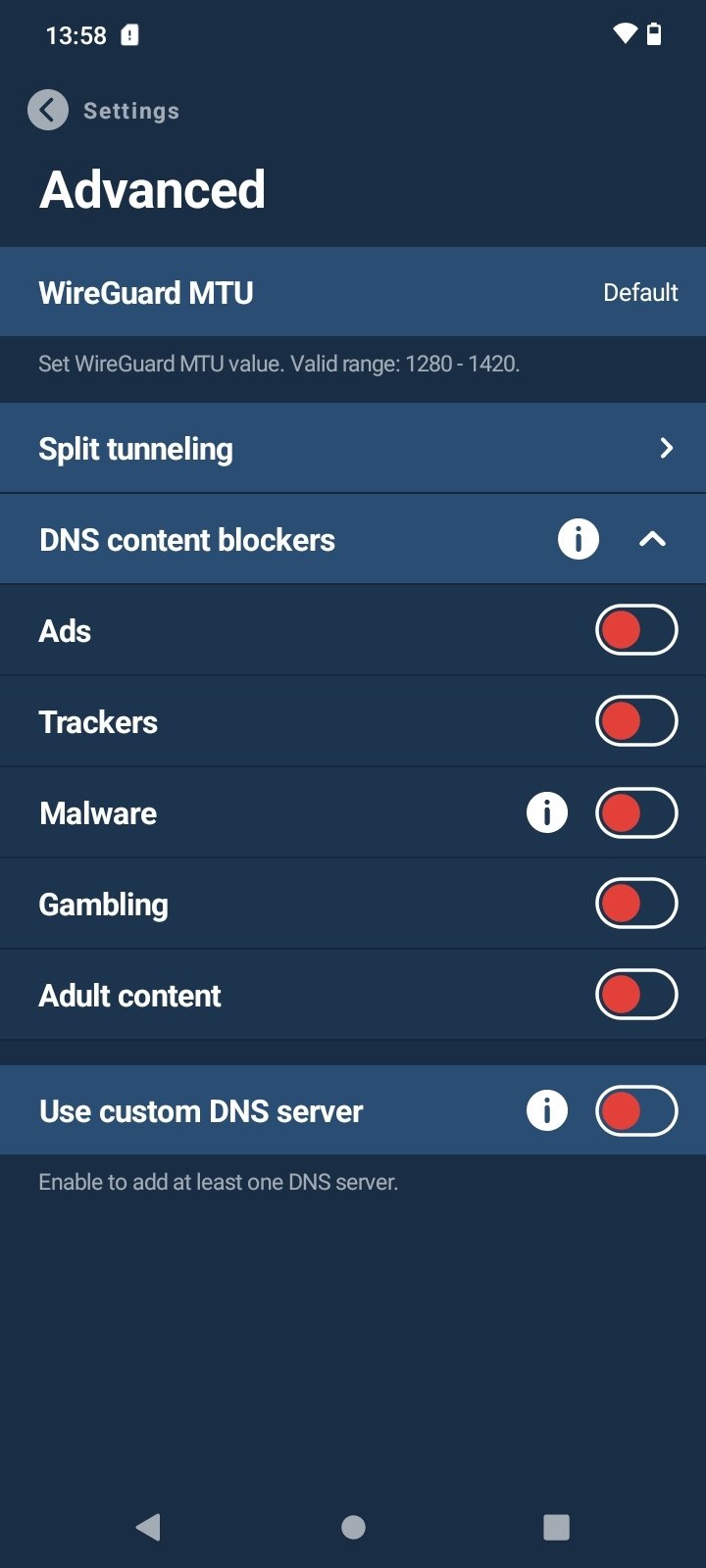The width and height of the screenshot is (706, 1568).
Task: Turn on Trackers blocking
Action: (x=635, y=722)
